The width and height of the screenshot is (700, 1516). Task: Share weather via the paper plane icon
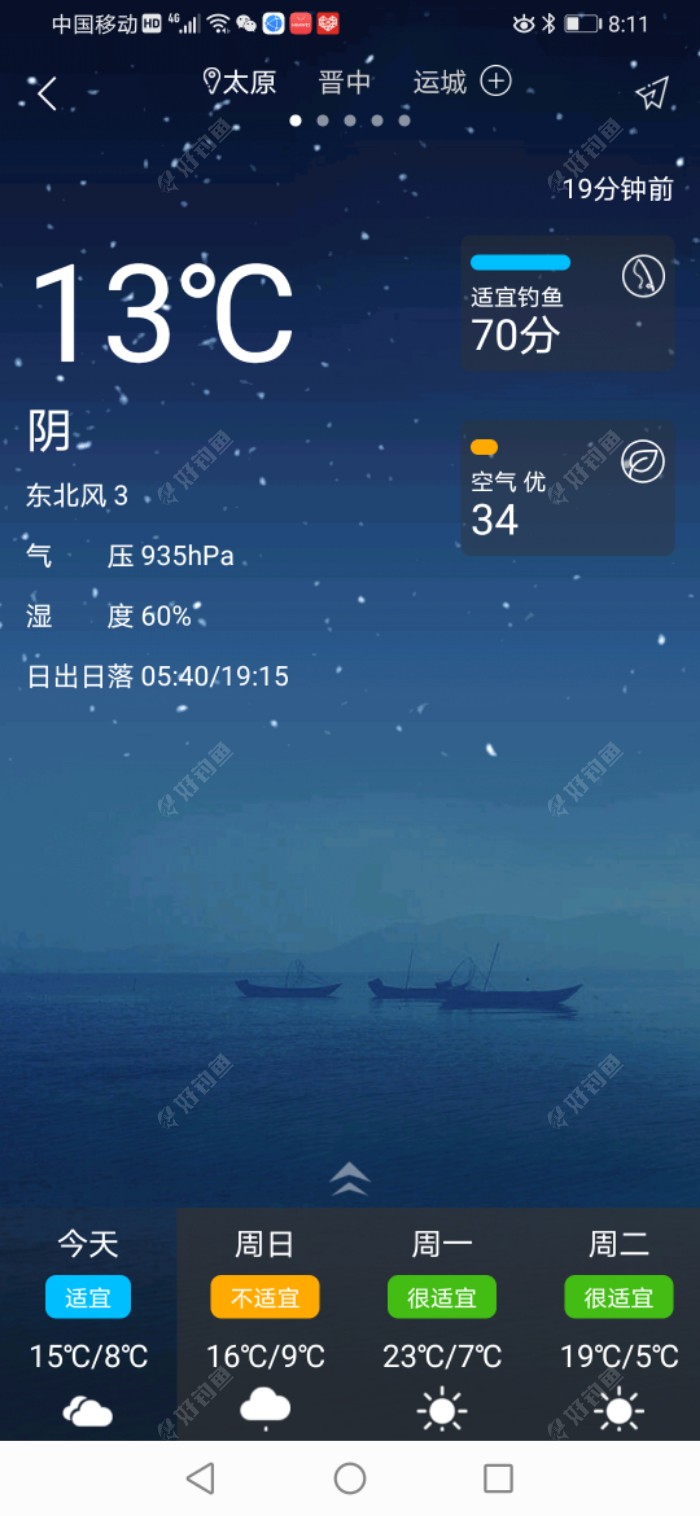pos(651,93)
